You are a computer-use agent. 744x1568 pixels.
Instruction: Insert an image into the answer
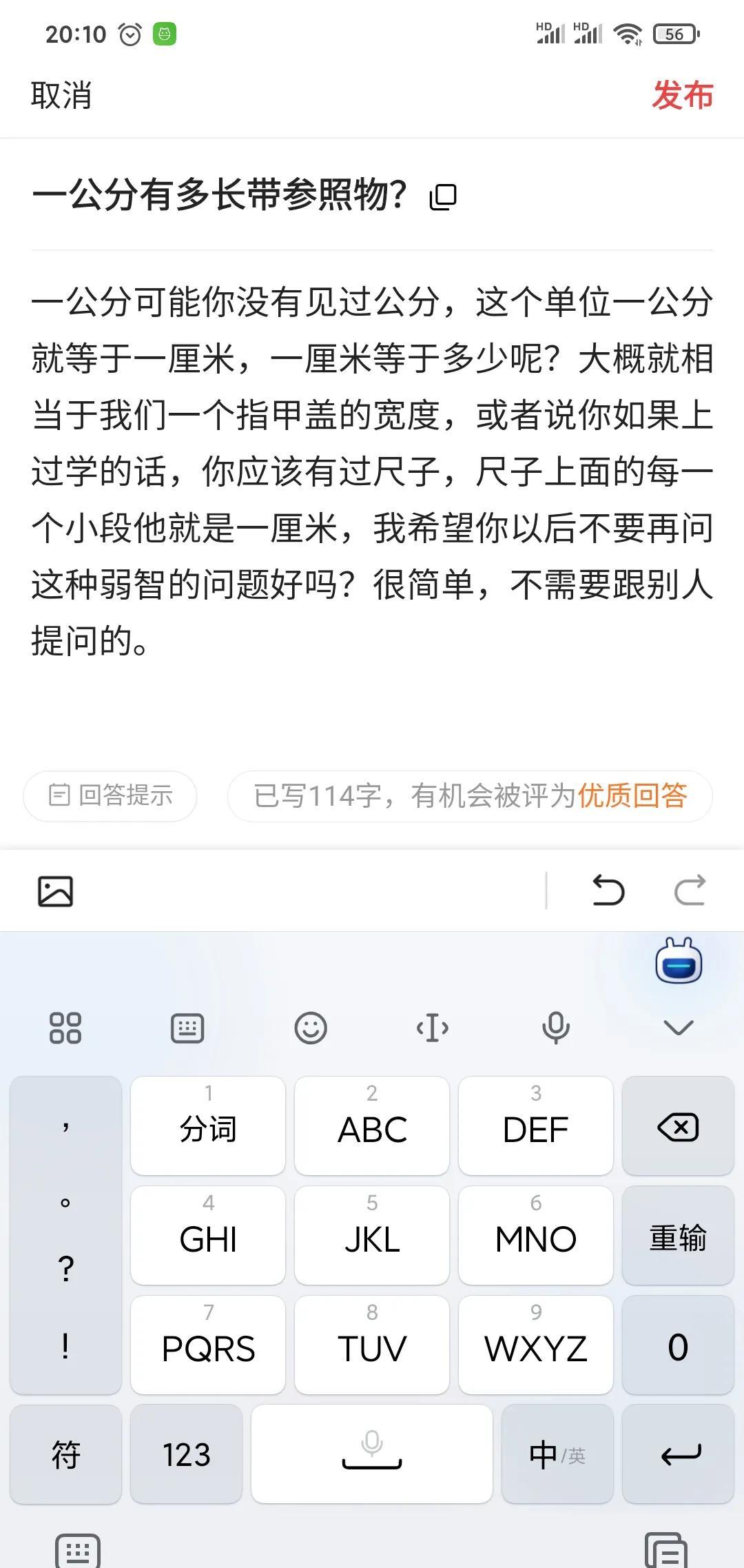pyautogui.click(x=55, y=890)
